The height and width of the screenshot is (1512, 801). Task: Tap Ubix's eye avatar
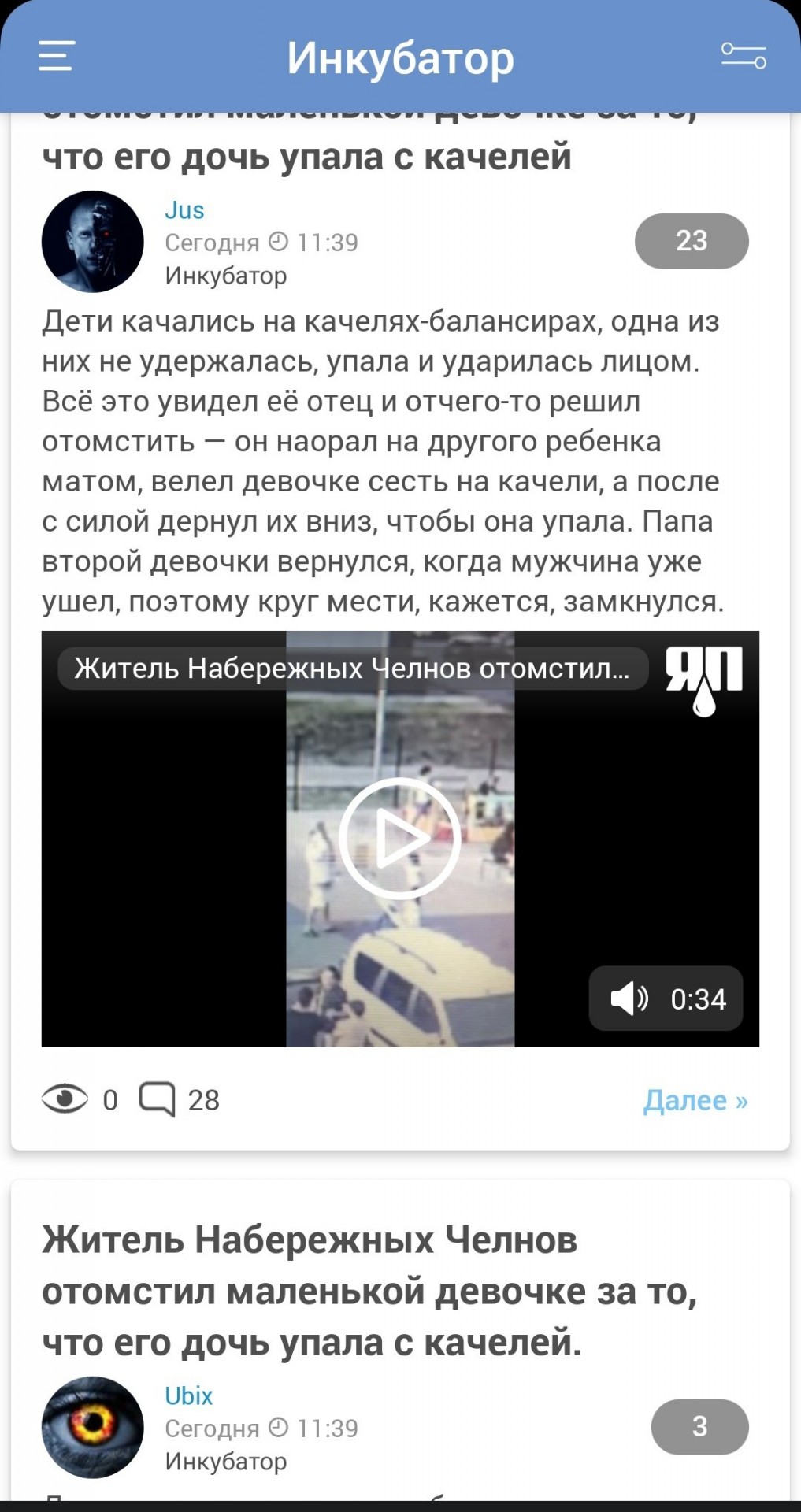(93, 1427)
